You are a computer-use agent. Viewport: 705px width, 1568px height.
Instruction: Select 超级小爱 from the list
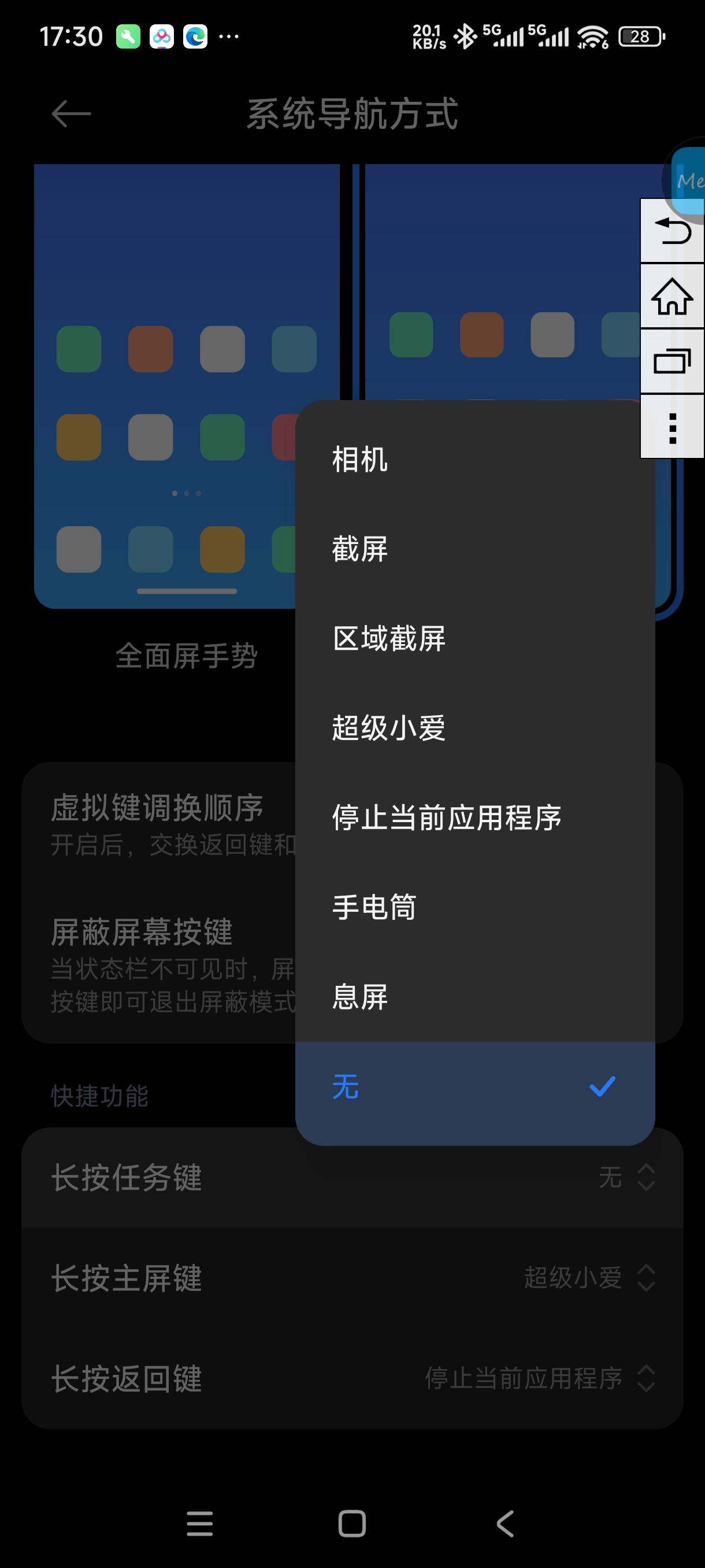[474, 727]
